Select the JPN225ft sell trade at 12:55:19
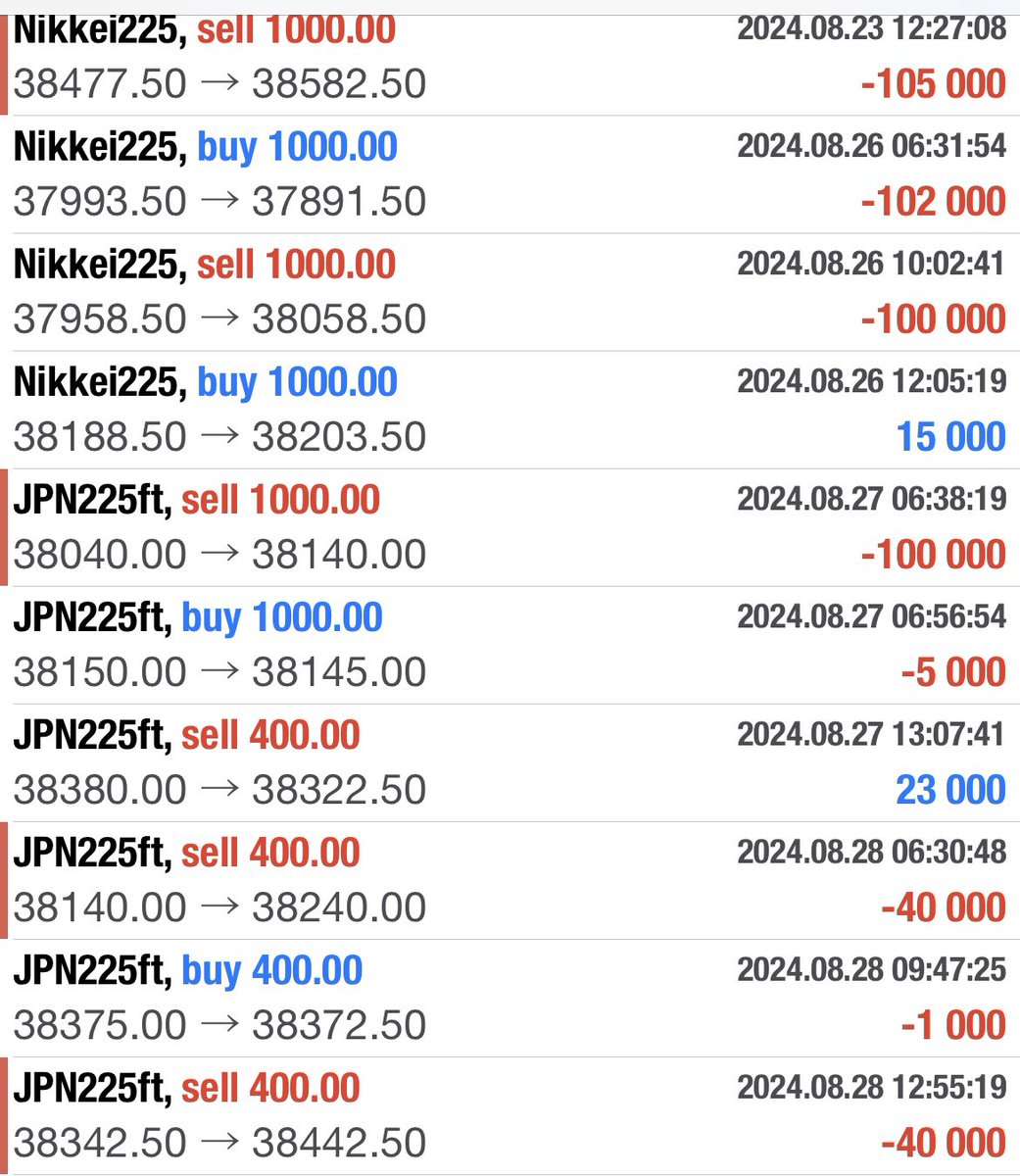 (510, 1115)
